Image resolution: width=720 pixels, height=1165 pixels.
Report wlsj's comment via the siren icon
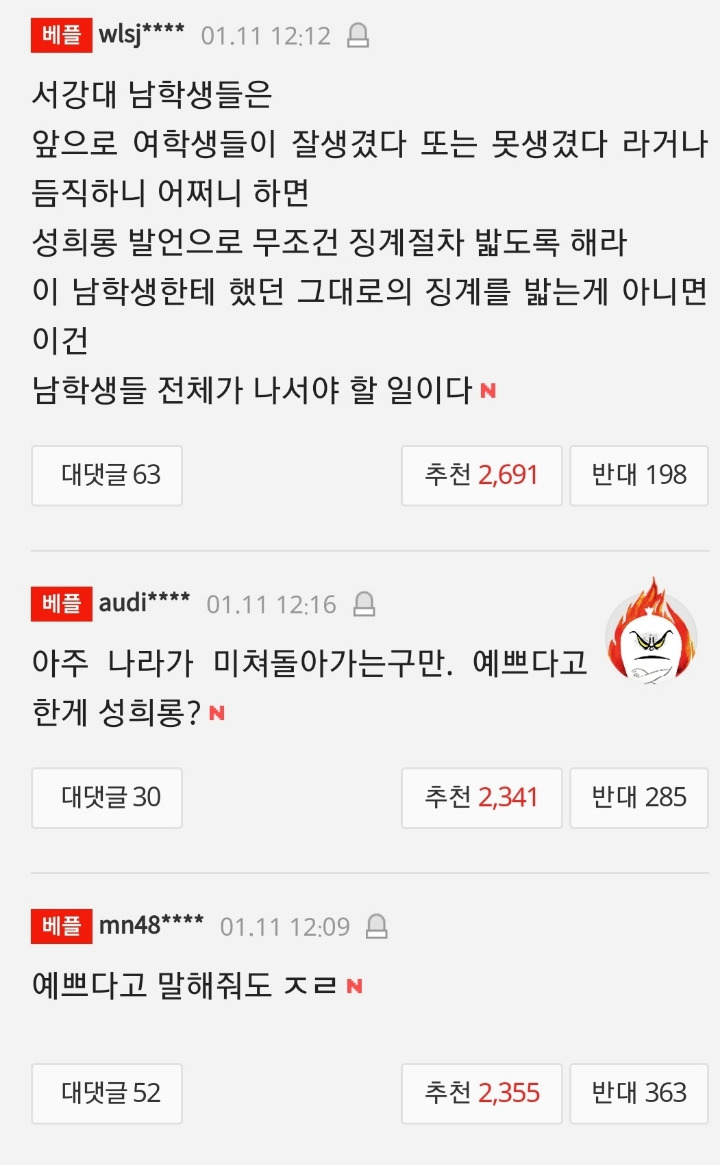(358, 35)
